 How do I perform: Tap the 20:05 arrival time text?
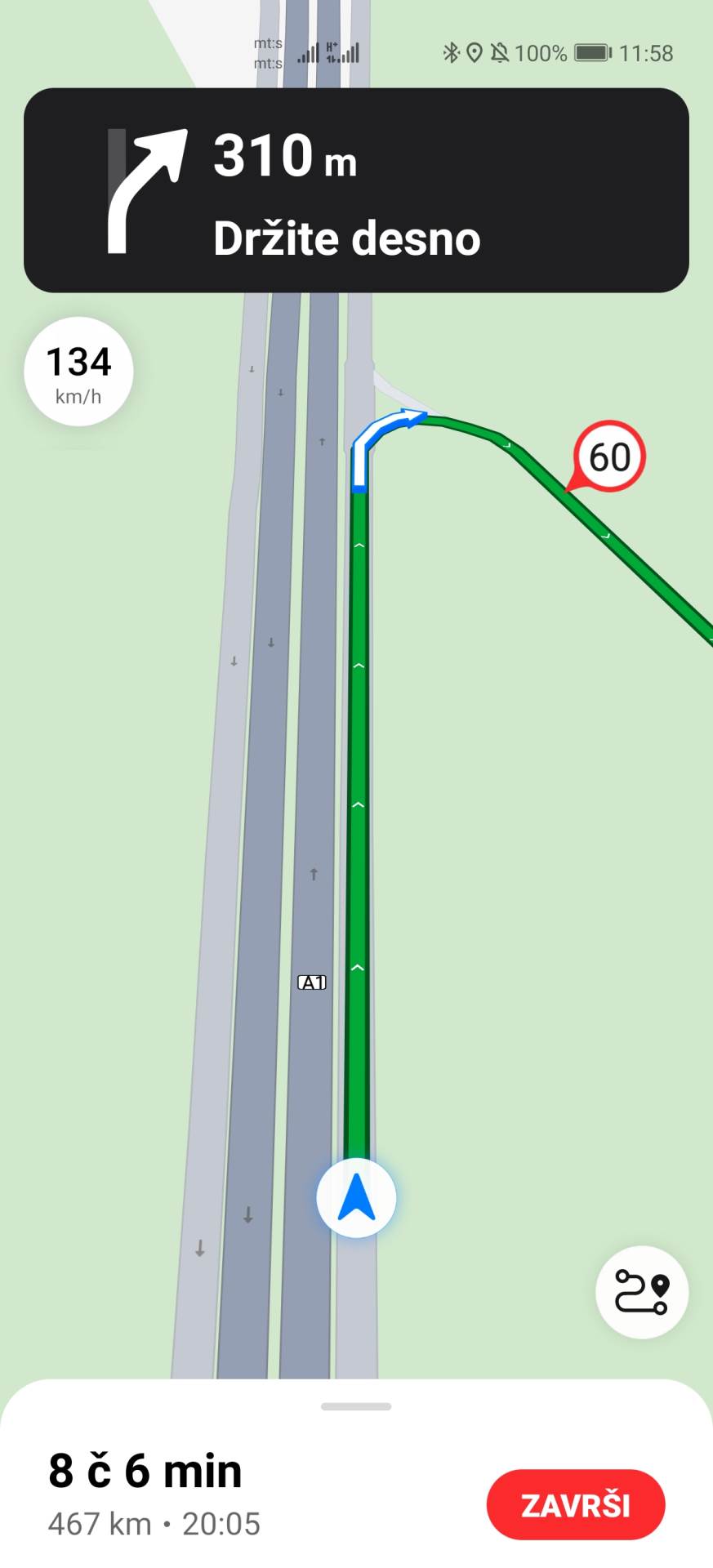221,1521
